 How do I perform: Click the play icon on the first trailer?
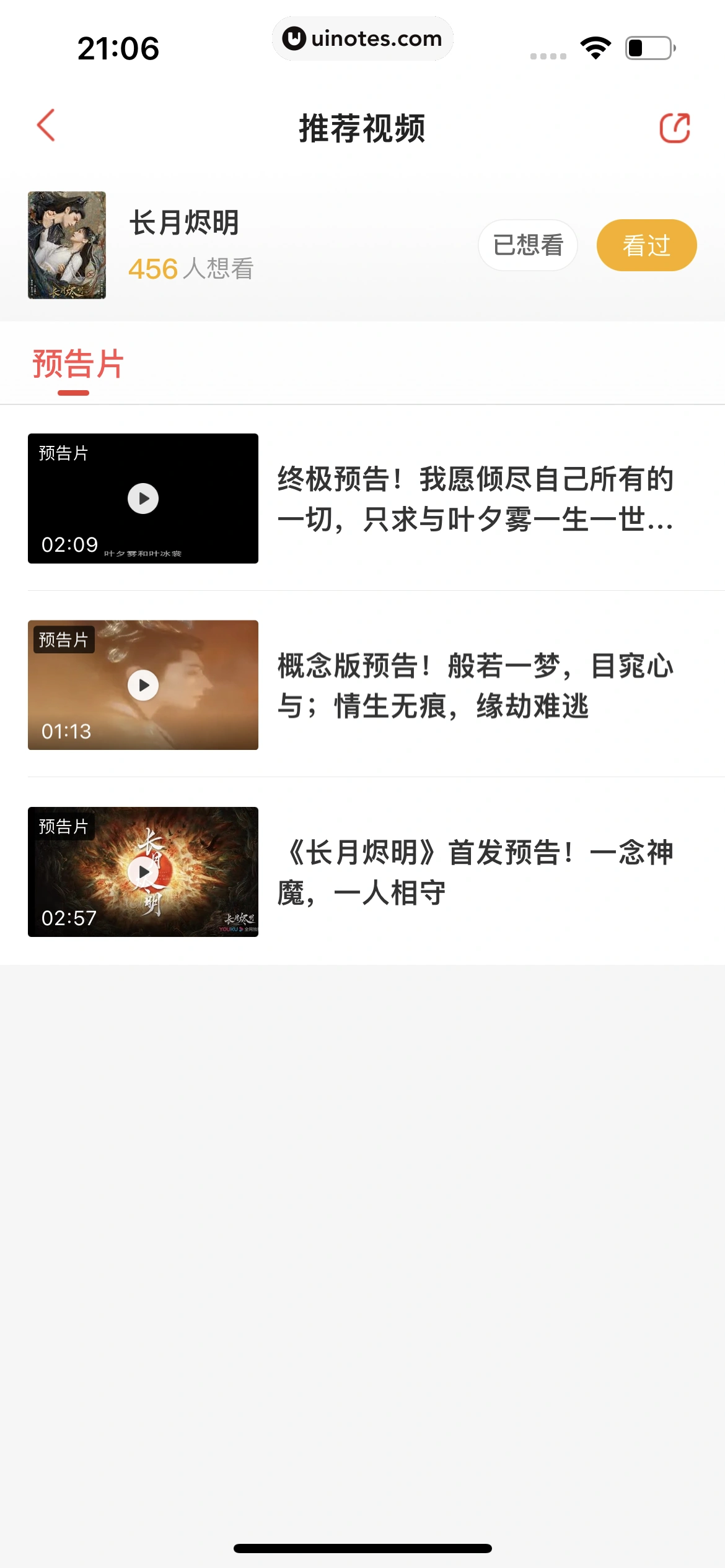[143, 498]
